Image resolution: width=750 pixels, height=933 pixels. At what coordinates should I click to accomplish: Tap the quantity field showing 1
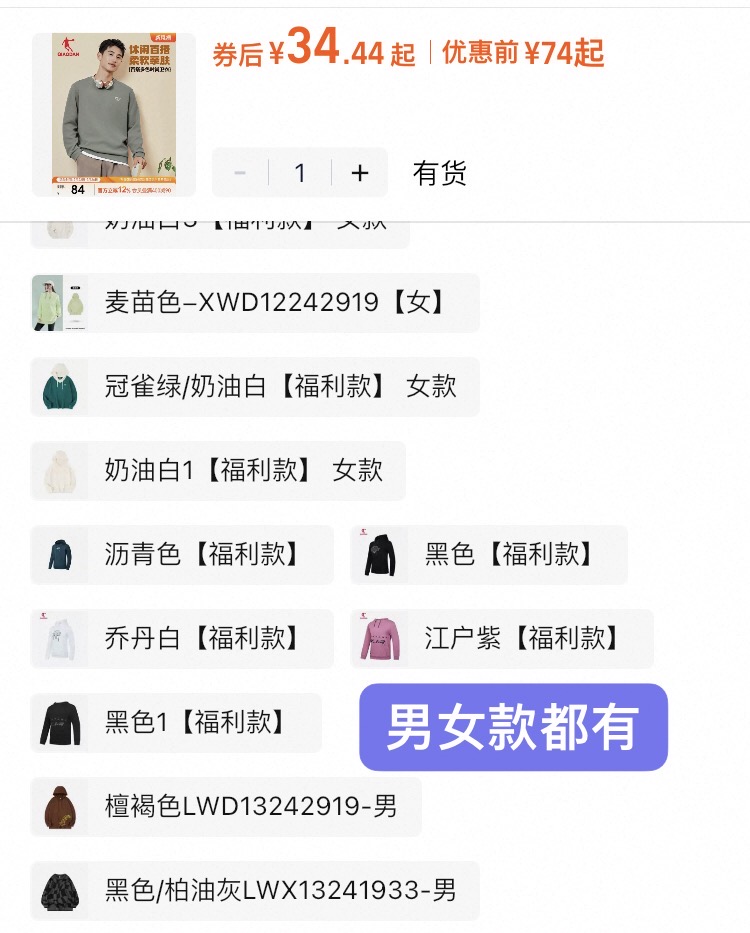pos(300,173)
